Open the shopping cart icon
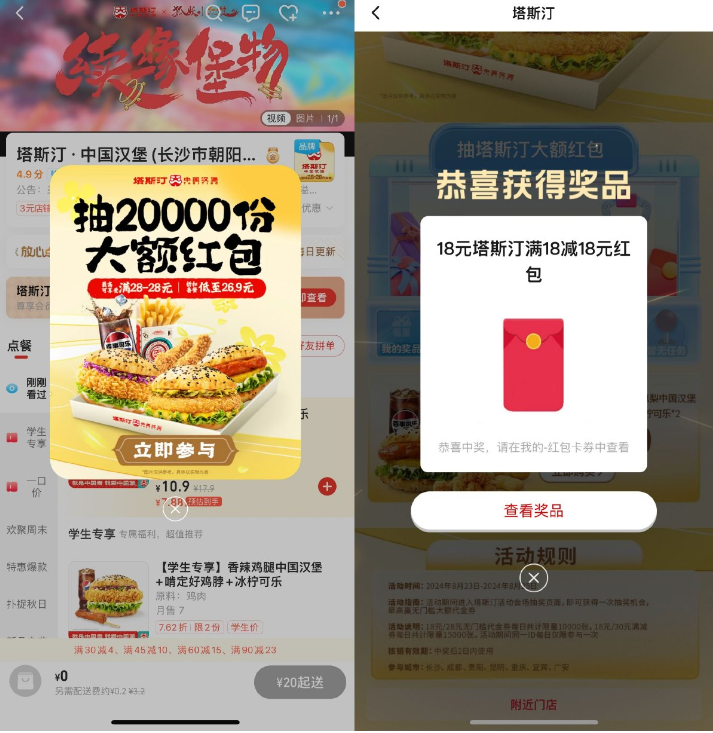713x733 pixels. 25,681
